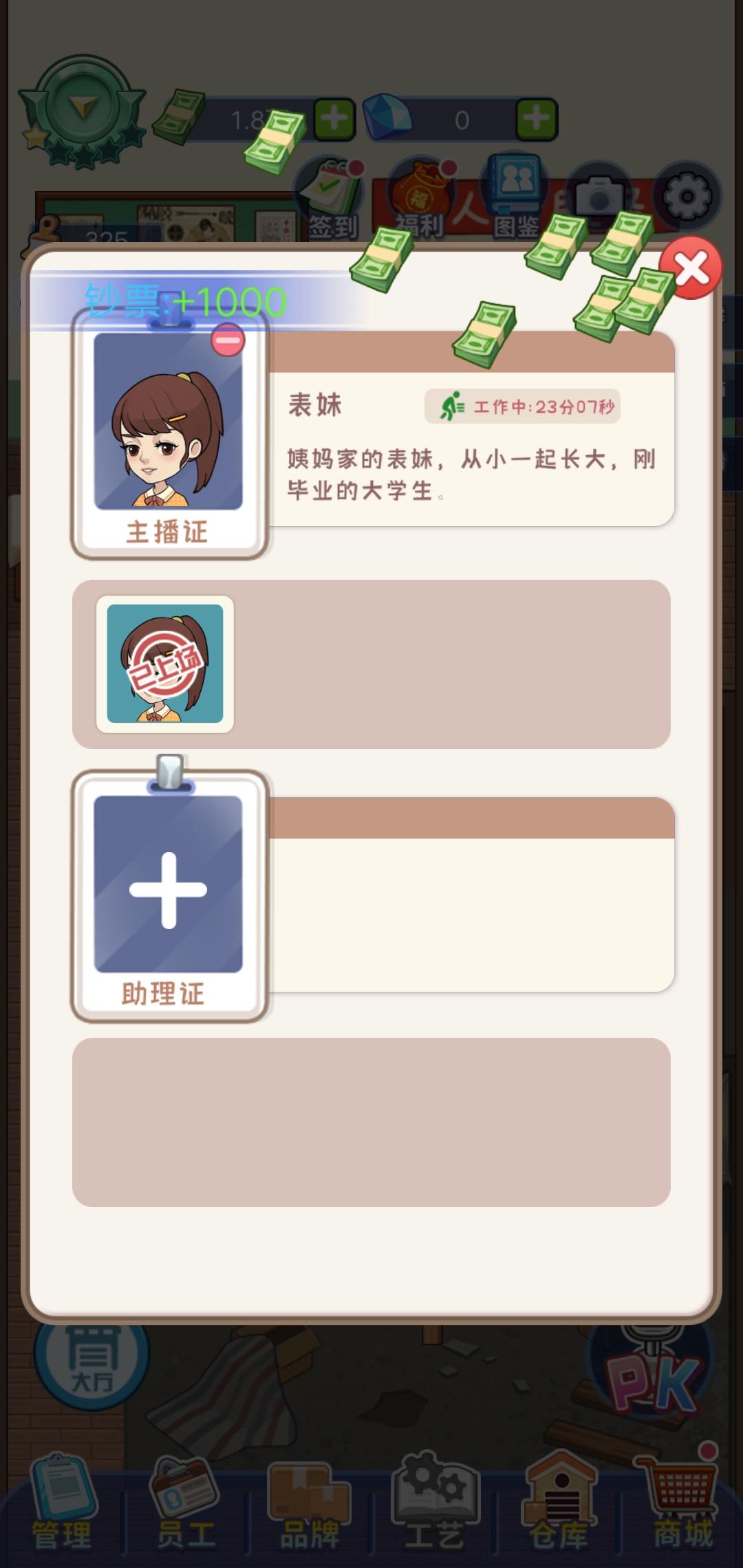
Task: Add an assistant to the 助理证 slot
Action: (x=168, y=891)
